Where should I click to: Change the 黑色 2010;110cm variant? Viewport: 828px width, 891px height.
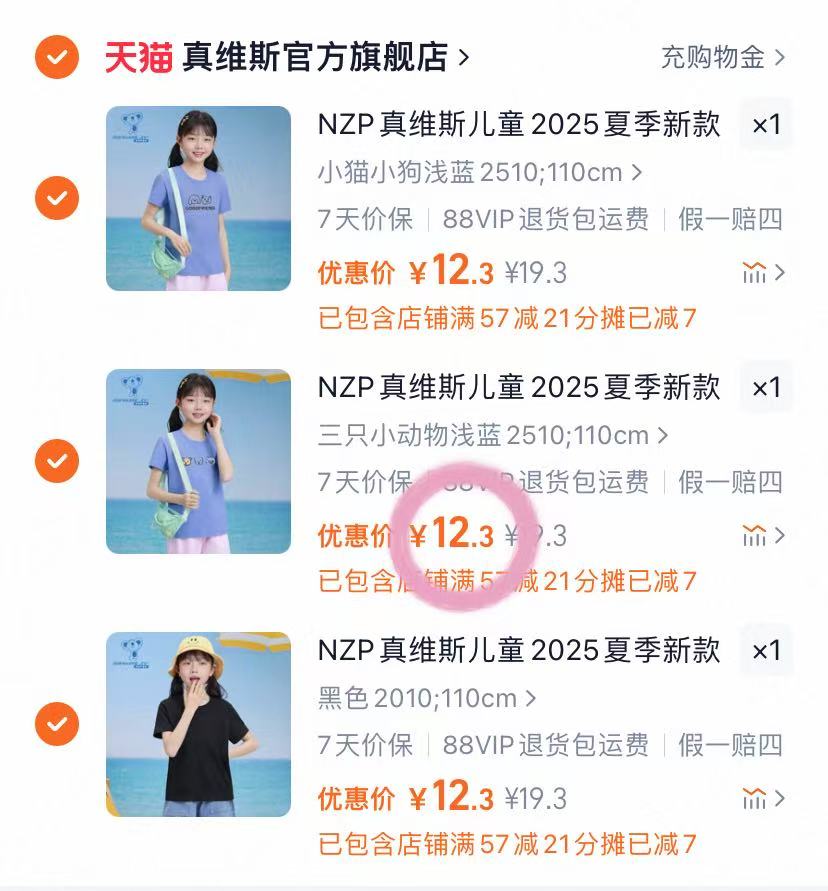pyautogui.click(x=427, y=698)
